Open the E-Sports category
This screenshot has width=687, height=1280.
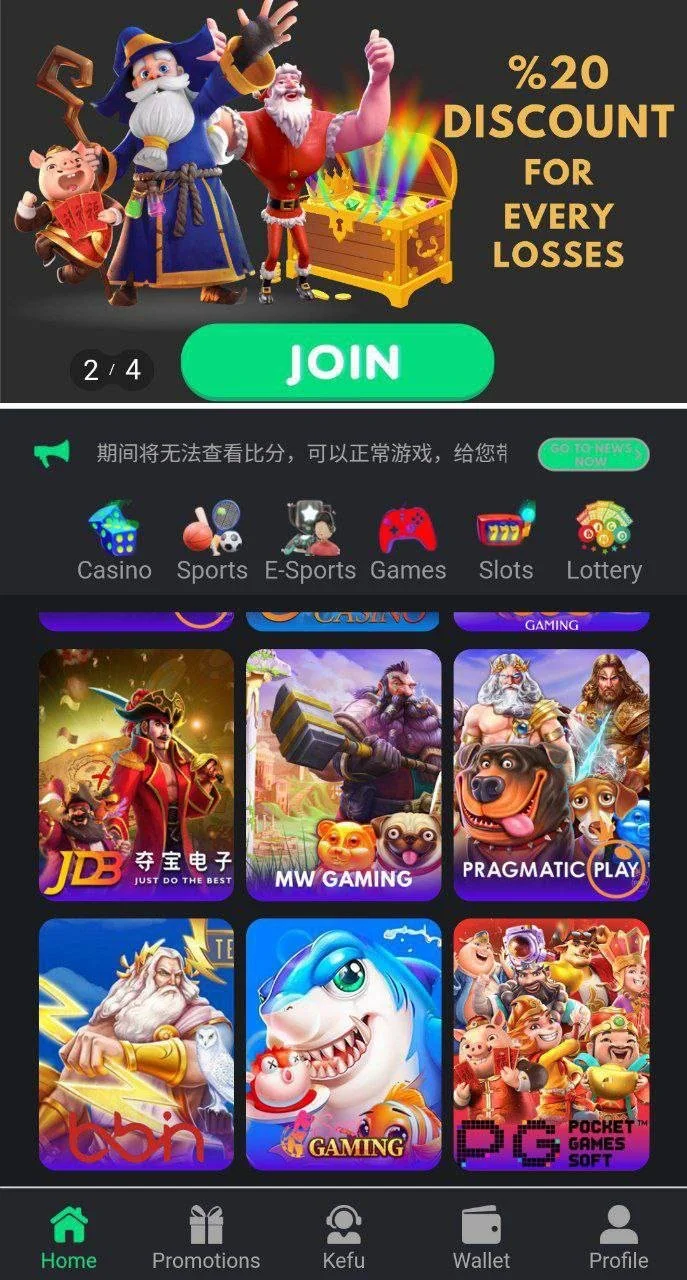(310, 543)
